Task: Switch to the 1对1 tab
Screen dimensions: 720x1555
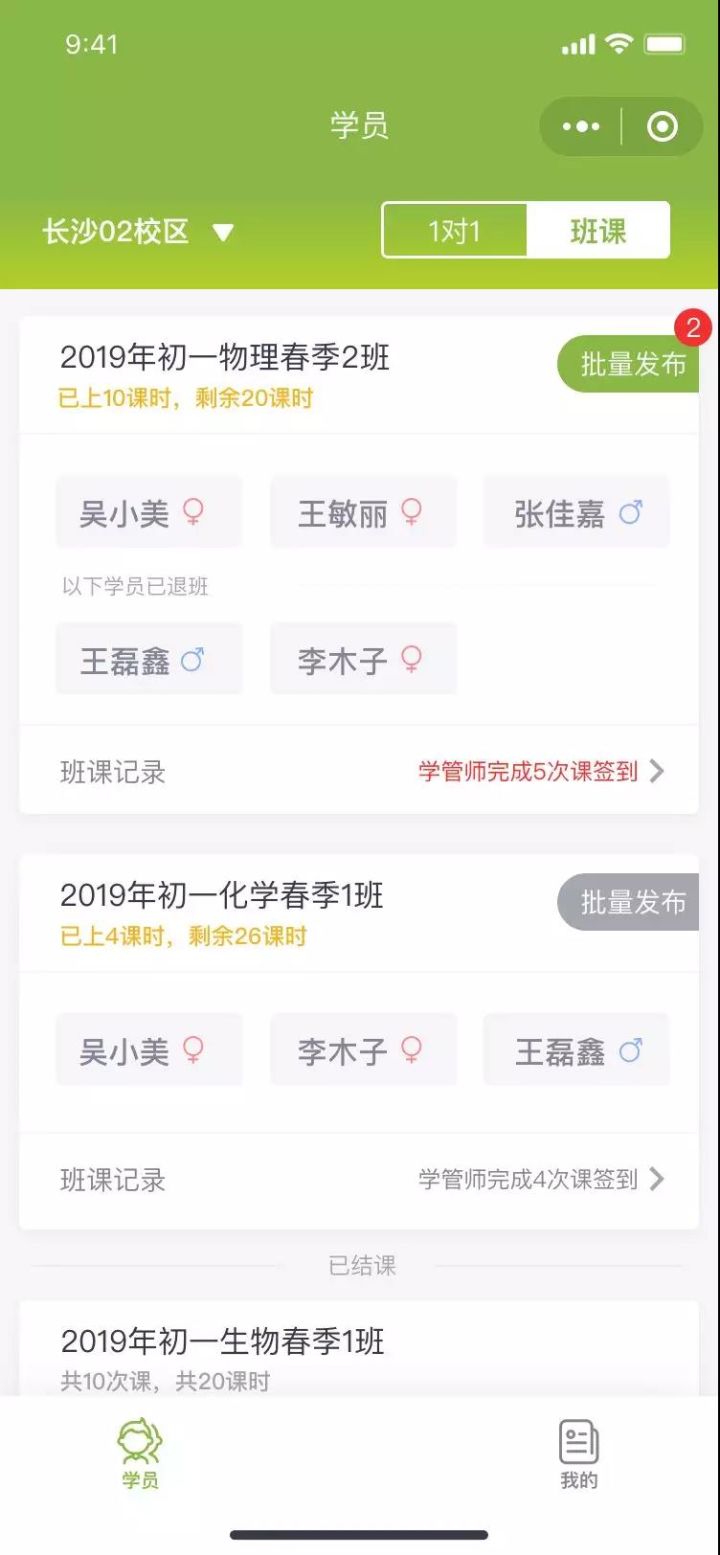Action: [455, 231]
